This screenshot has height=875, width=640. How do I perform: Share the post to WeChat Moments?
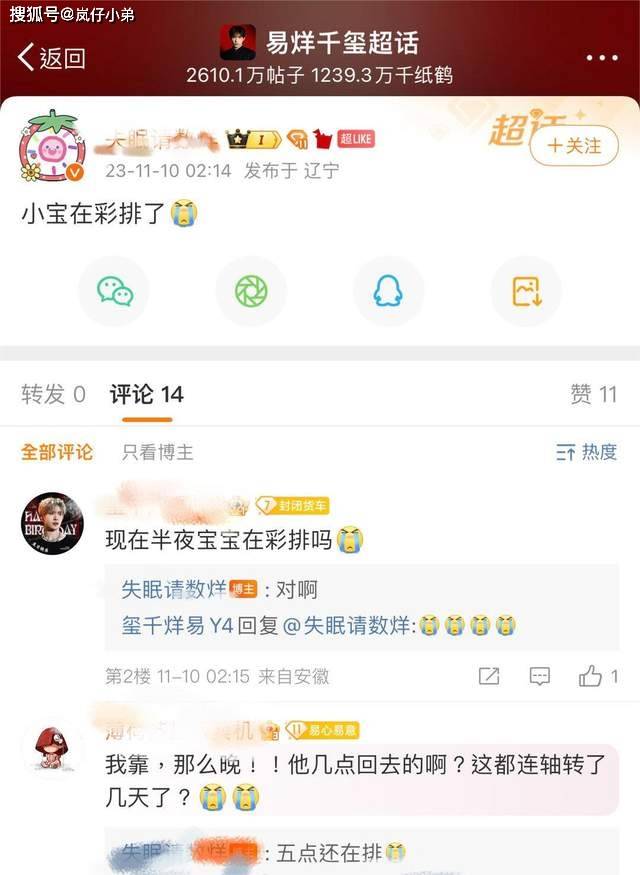pos(251,291)
